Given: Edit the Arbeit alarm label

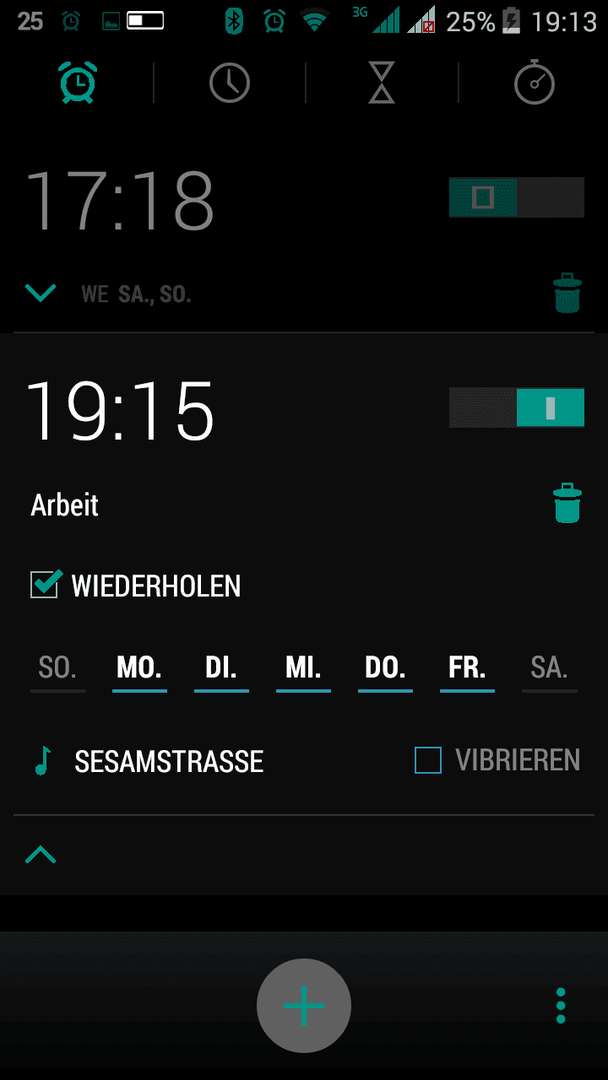Looking at the screenshot, I should 66,505.
